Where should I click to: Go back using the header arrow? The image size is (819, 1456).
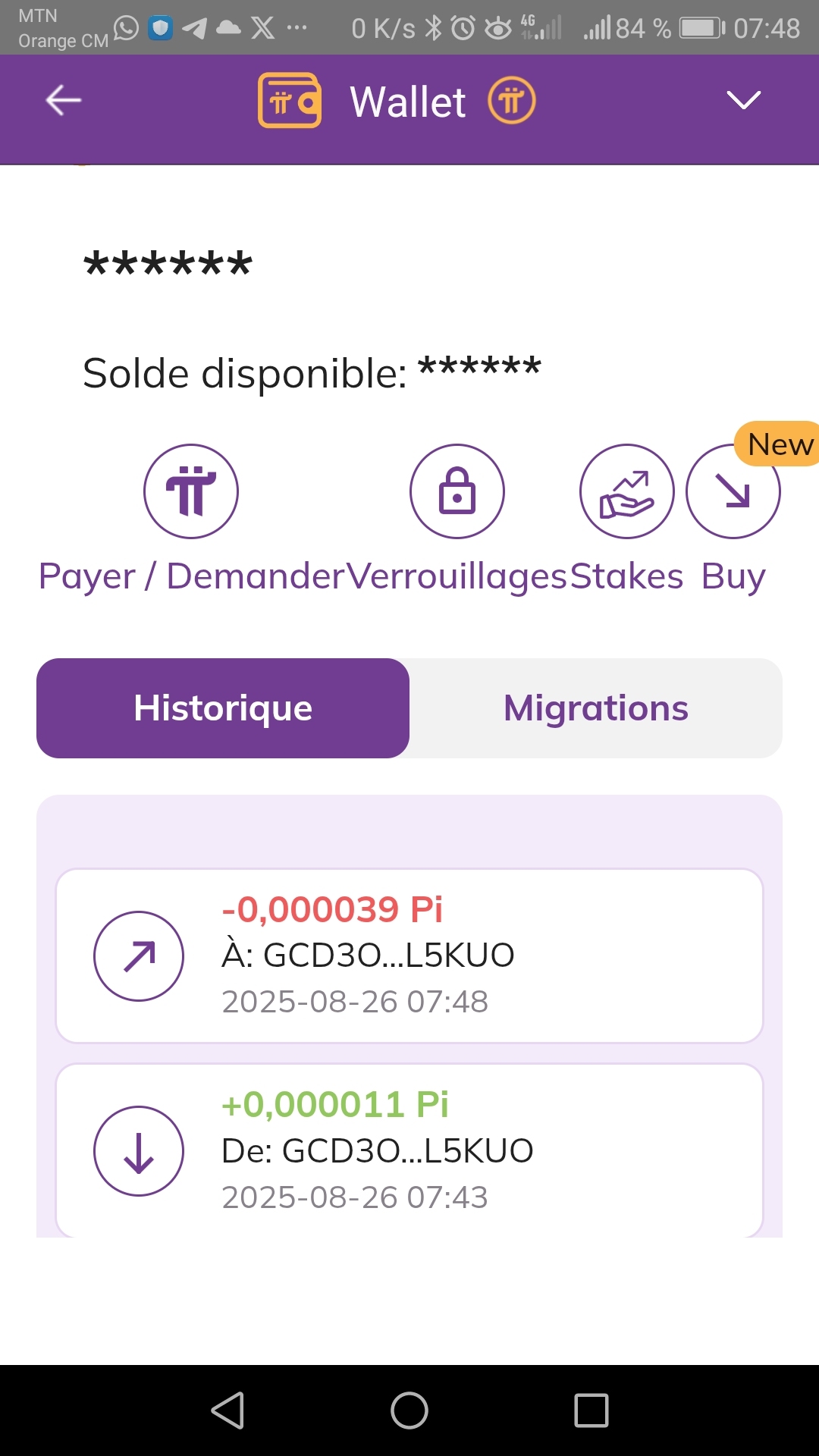[x=64, y=100]
